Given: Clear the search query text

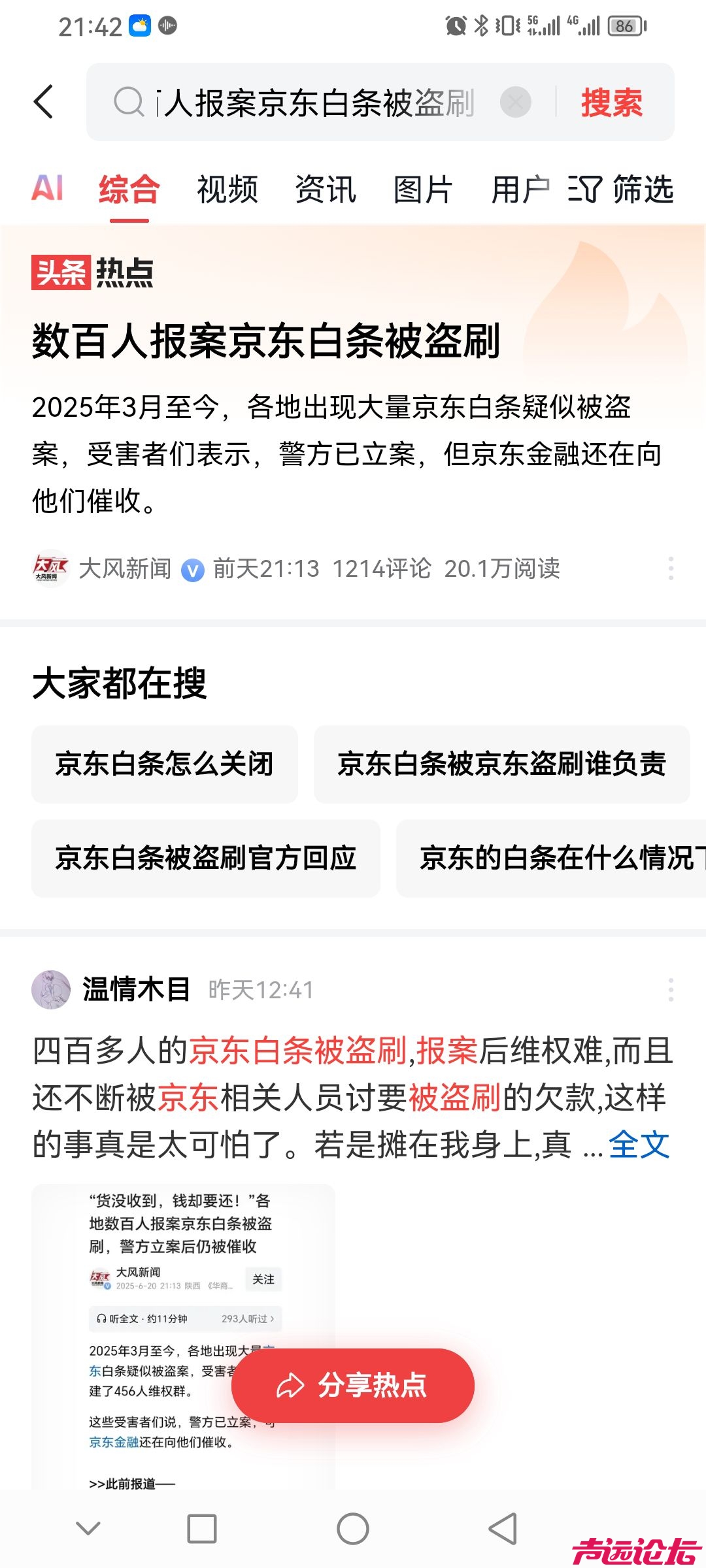Looking at the screenshot, I should pyautogui.click(x=515, y=103).
